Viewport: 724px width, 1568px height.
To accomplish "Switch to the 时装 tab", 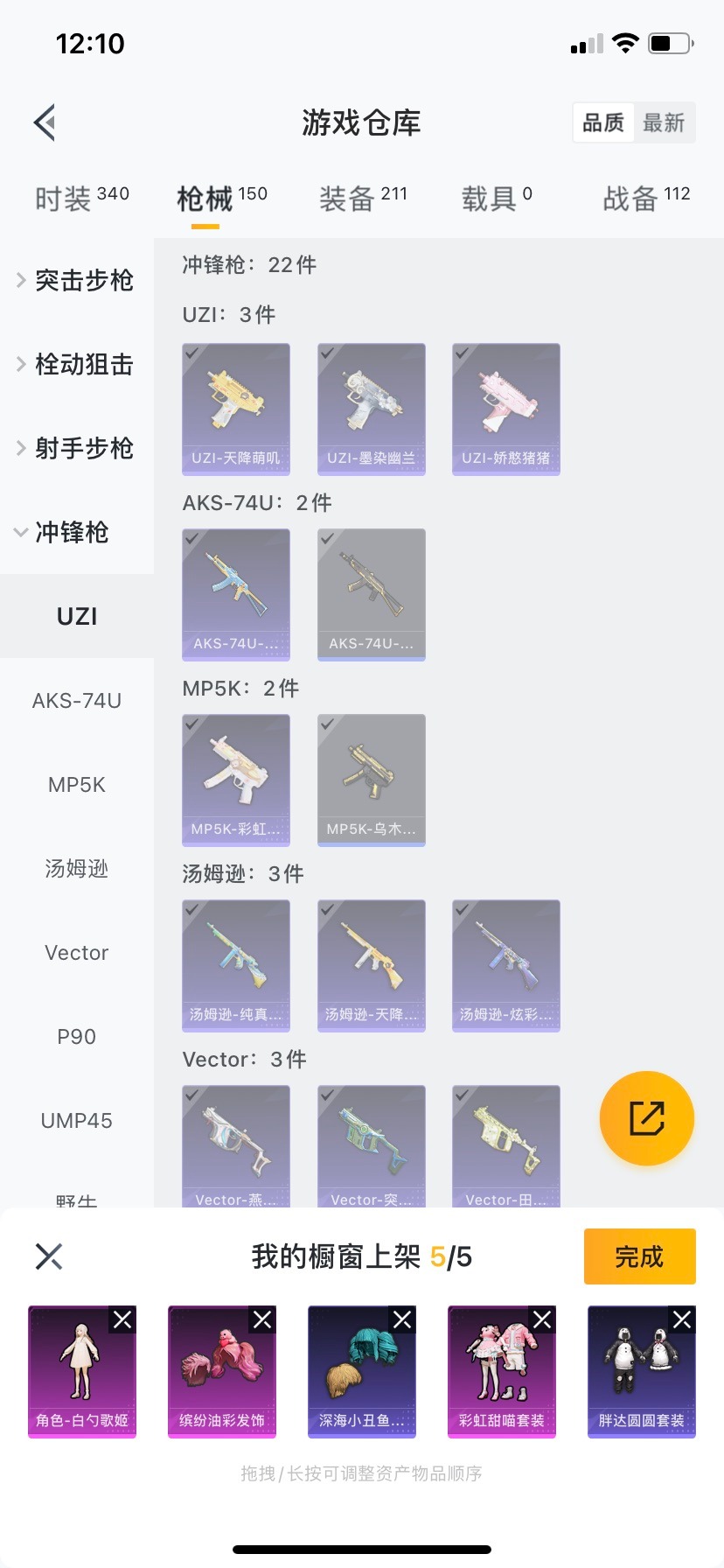I will pyautogui.click(x=81, y=199).
